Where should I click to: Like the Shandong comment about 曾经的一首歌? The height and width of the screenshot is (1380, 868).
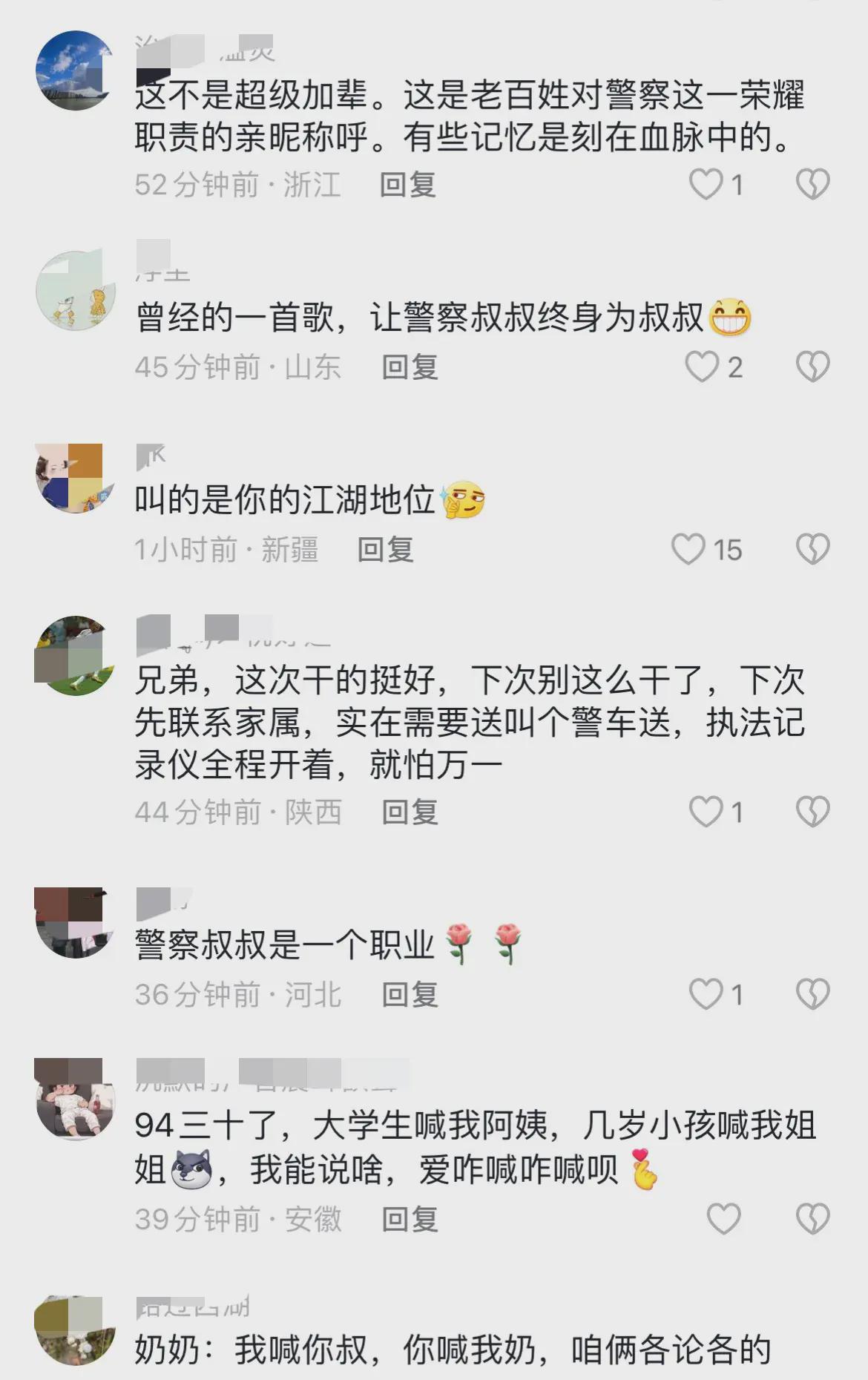[702, 367]
